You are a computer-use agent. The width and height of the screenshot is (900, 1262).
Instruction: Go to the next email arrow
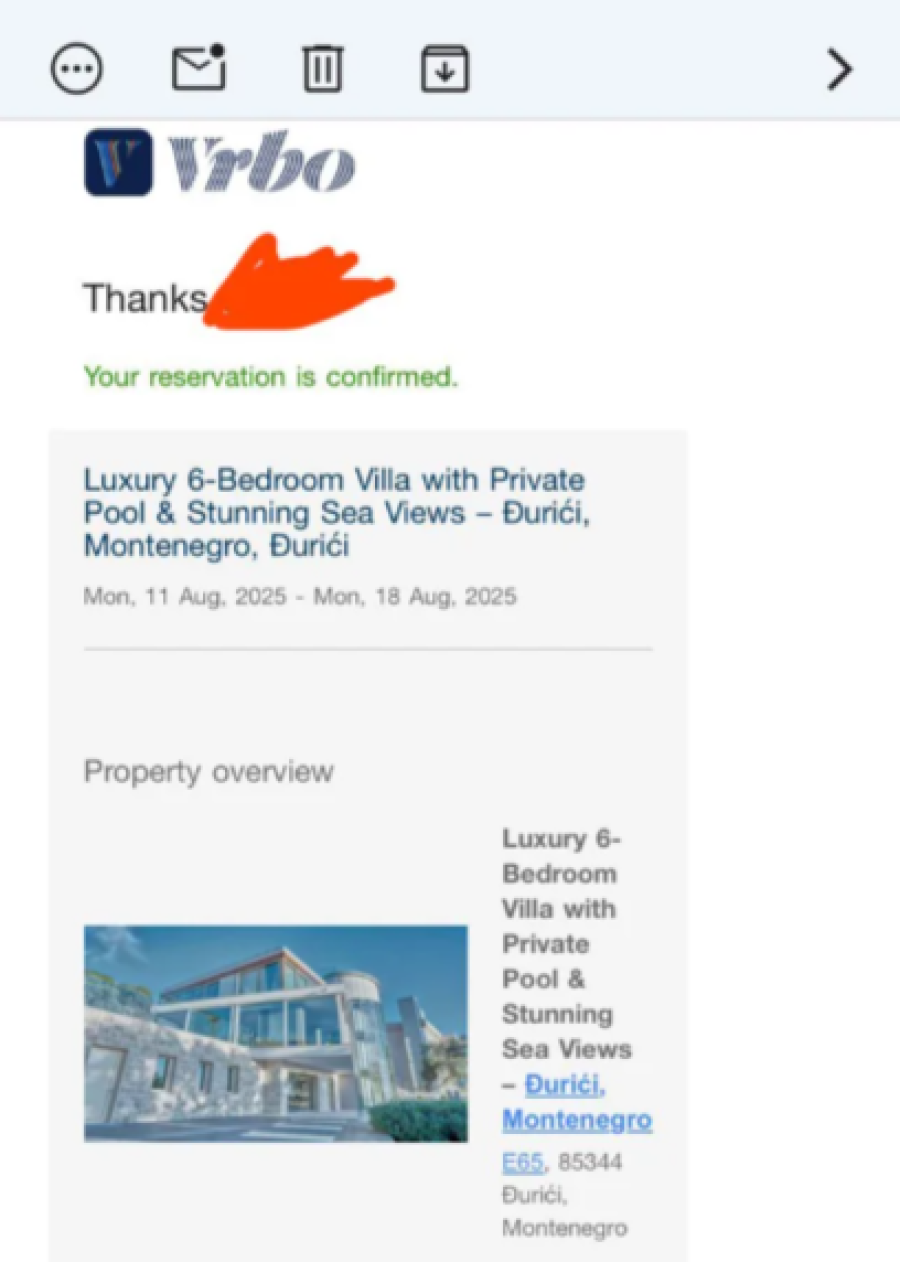[838, 70]
